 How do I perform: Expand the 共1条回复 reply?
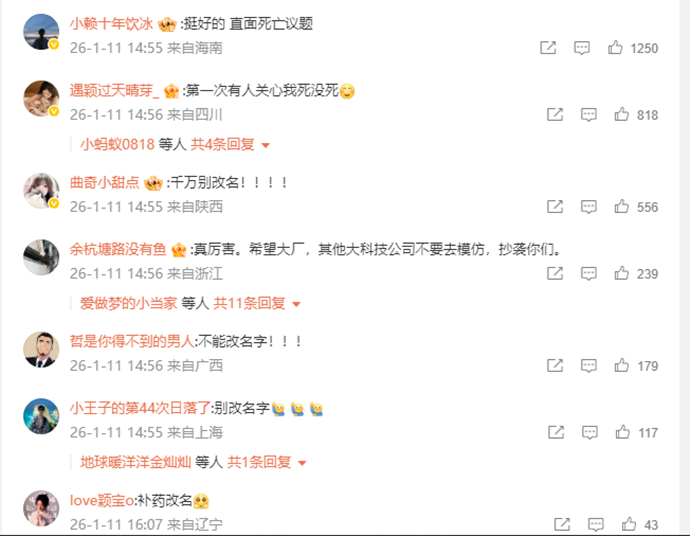[x=259, y=462]
